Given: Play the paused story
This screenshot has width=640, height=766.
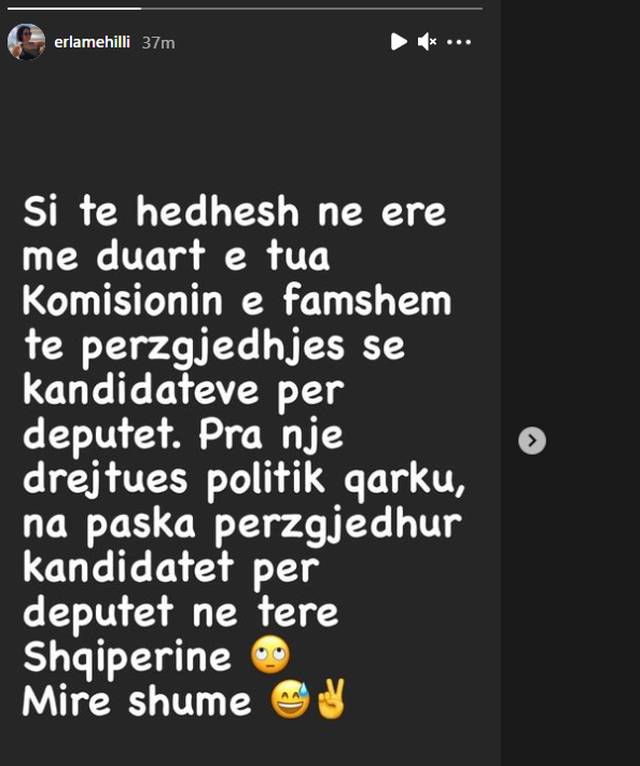Looking at the screenshot, I should pyautogui.click(x=398, y=42).
